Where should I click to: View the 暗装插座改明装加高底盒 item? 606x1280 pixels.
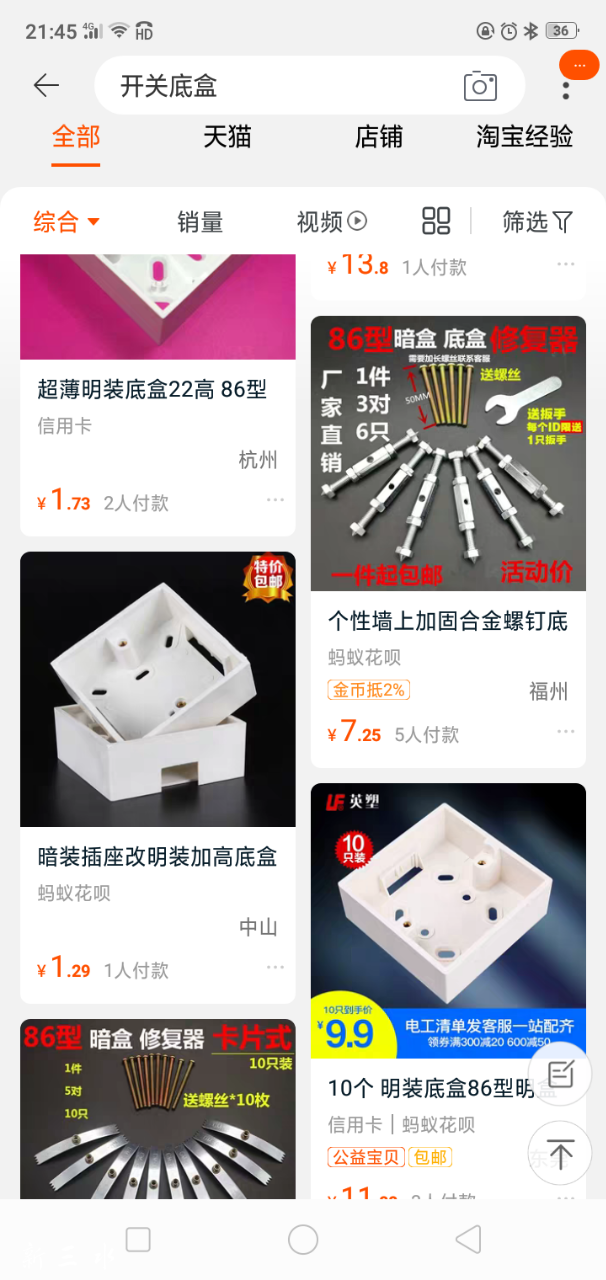point(157,857)
